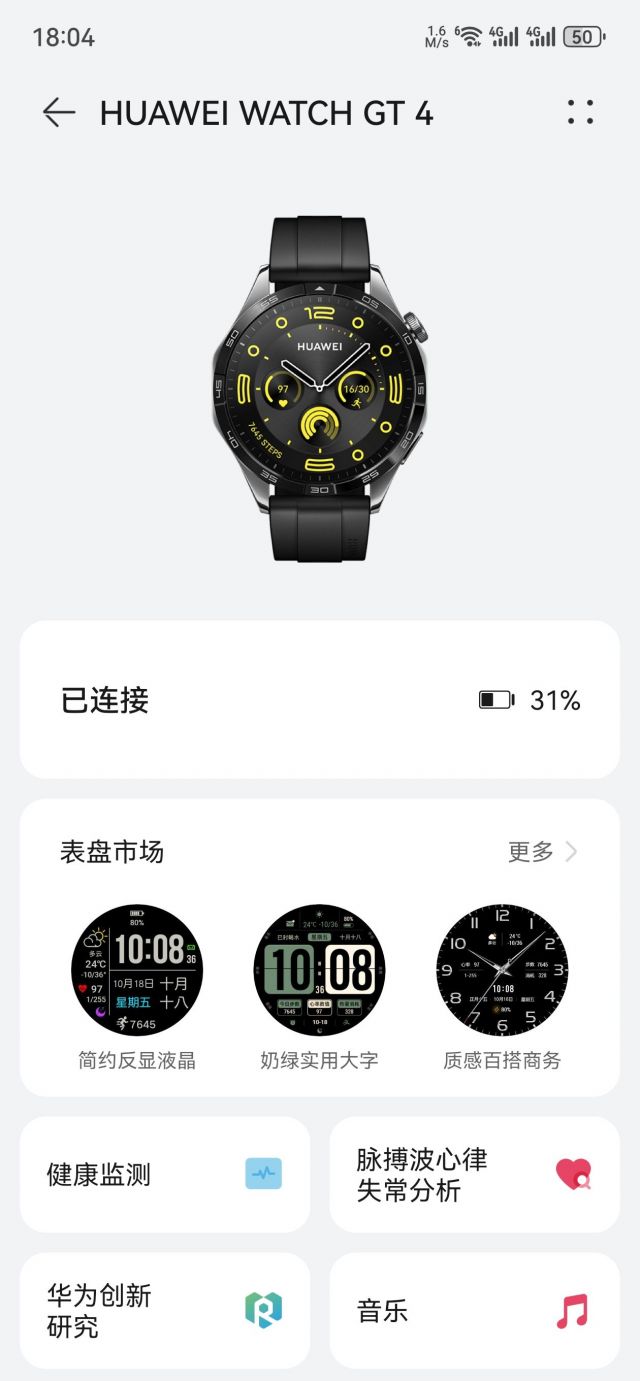The image size is (640, 1381).
Task: Open the 已连接 battery status card
Action: tap(320, 700)
